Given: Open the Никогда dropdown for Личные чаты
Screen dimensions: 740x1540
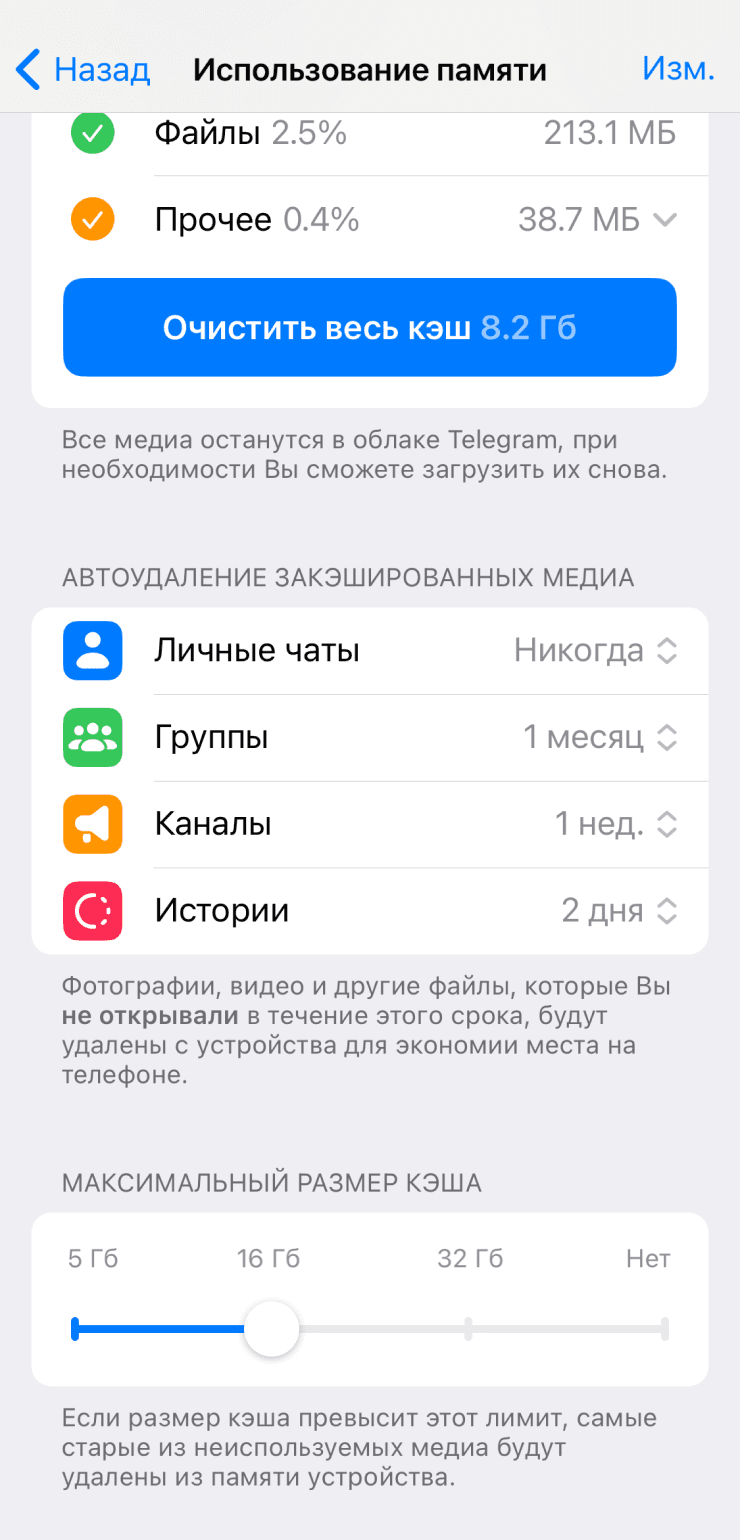Looking at the screenshot, I should point(593,650).
